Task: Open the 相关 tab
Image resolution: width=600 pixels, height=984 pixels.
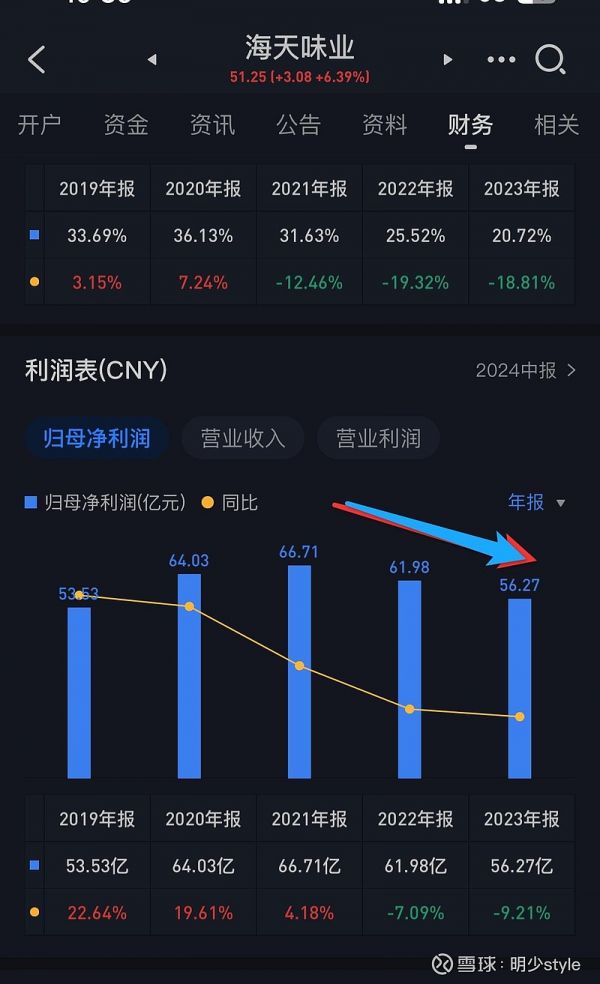Action: tap(557, 124)
